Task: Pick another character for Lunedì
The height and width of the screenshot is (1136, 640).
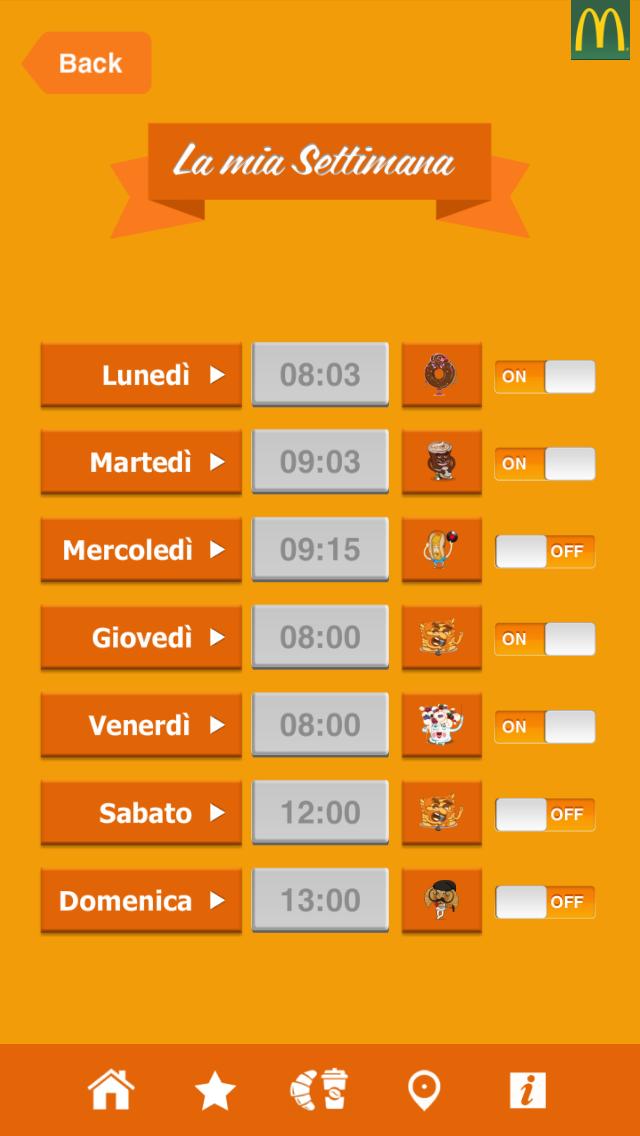Action: (x=441, y=375)
